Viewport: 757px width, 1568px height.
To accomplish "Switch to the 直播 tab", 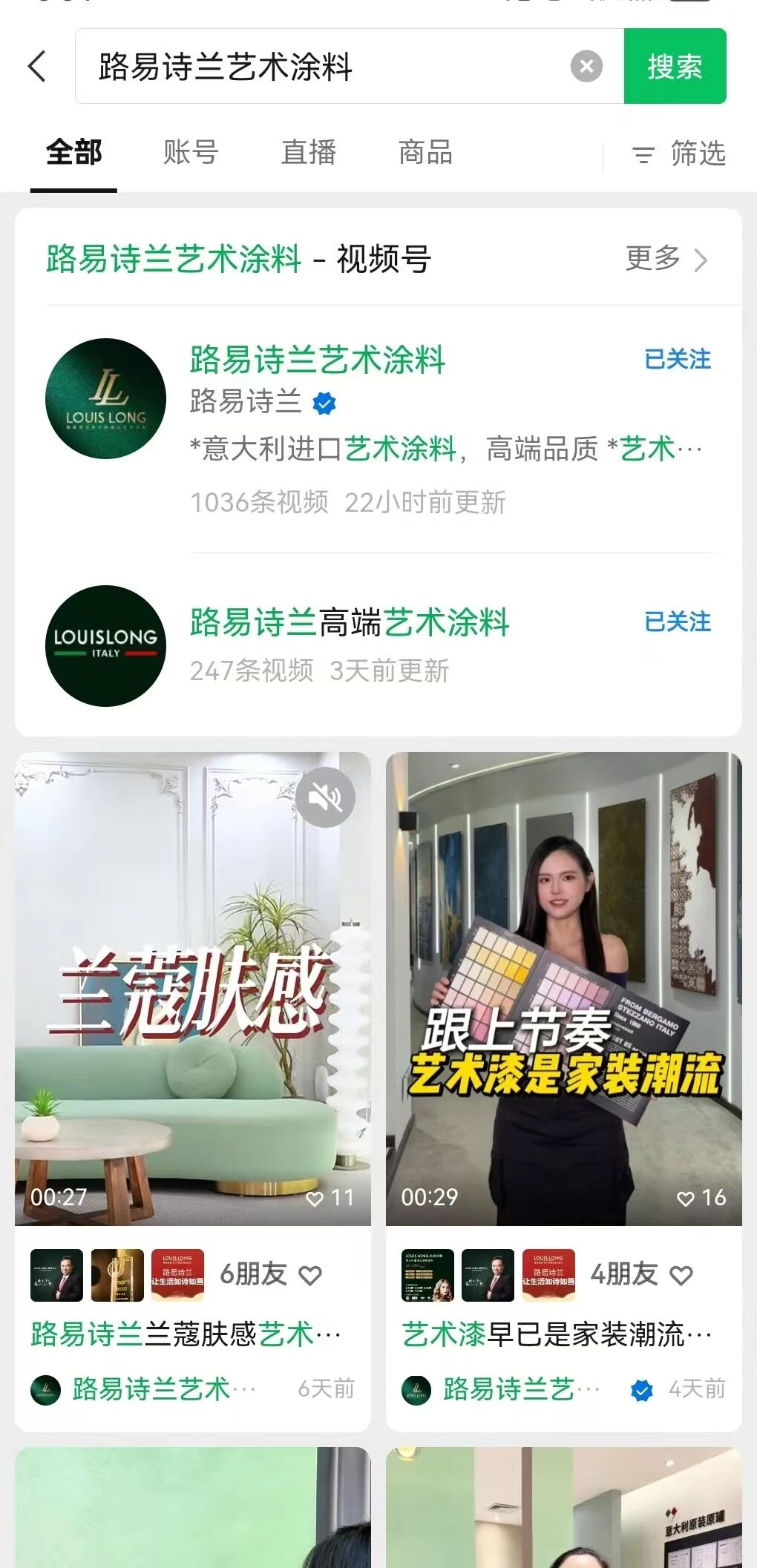I will pyautogui.click(x=308, y=153).
